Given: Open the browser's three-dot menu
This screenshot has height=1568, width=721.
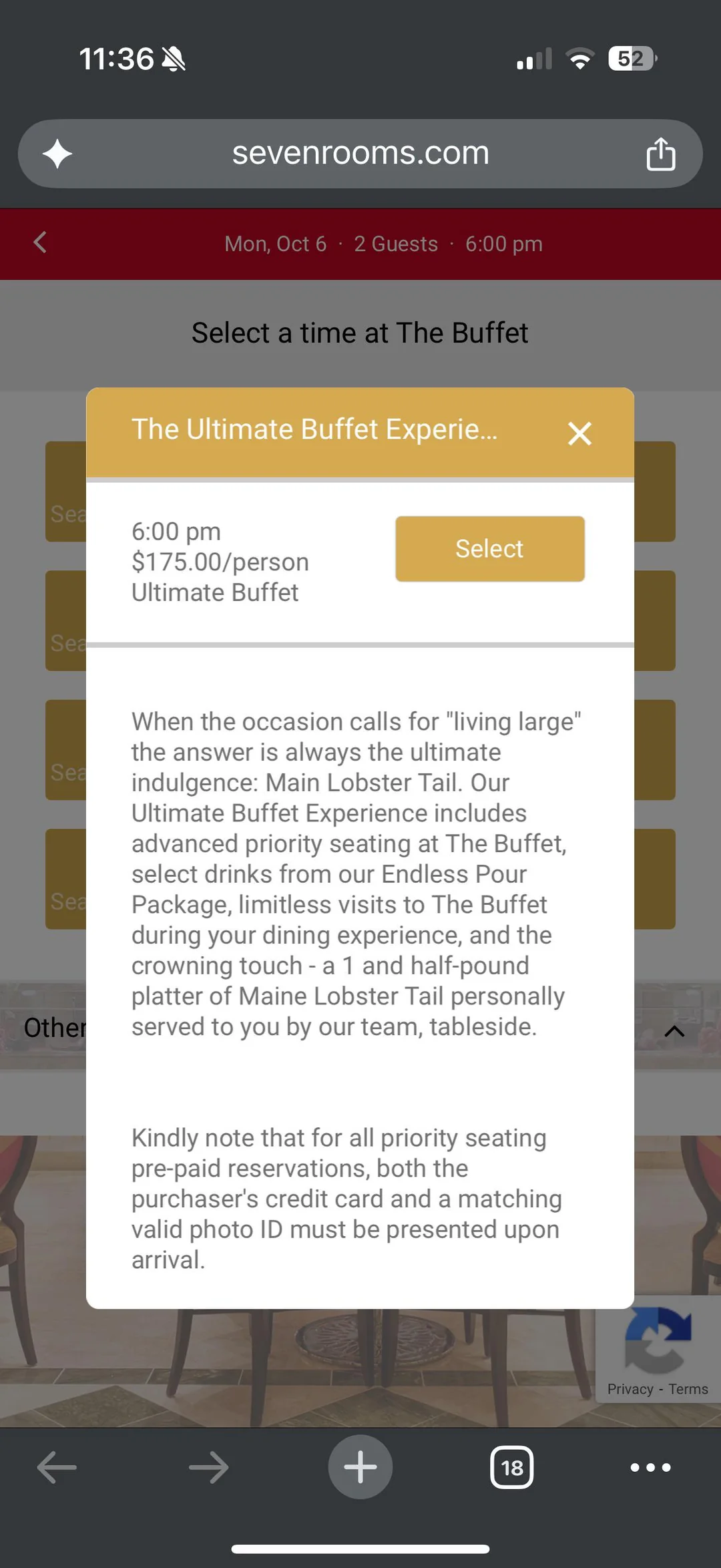Looking at the screenshot, I should pyautogui.click(x=650, y=1467).
